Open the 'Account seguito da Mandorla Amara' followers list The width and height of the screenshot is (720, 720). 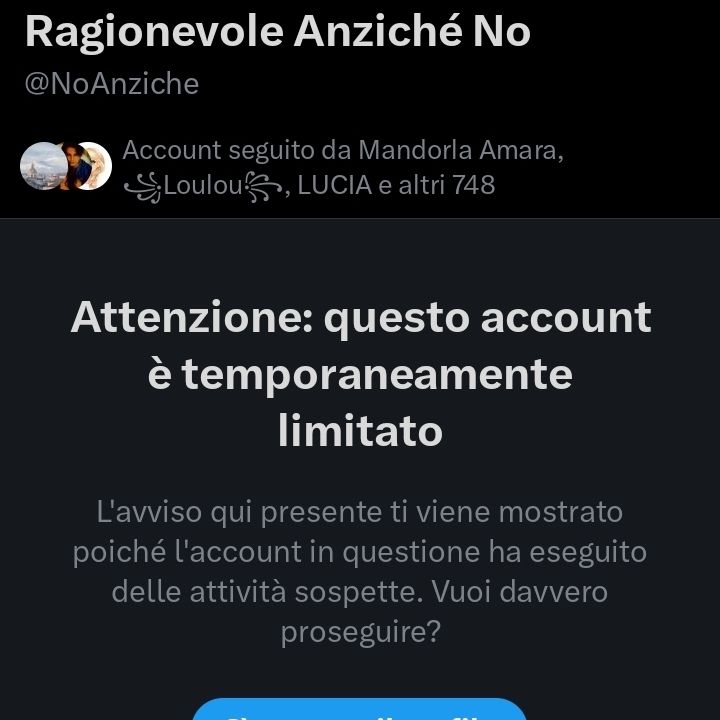click(x=342, y=167)
